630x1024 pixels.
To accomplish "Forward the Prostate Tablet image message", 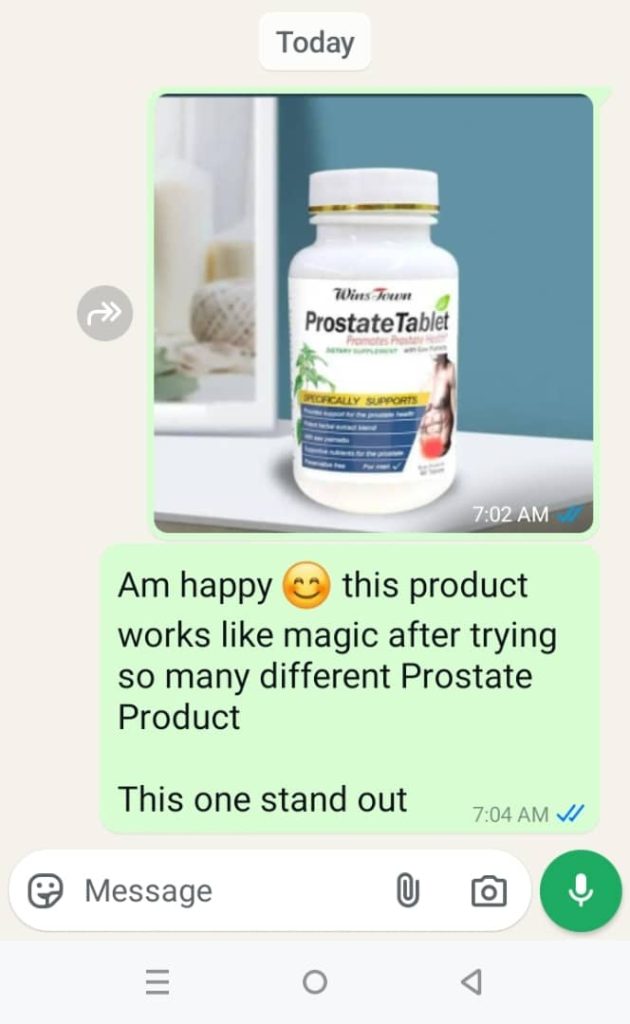I will pos(105,313).
